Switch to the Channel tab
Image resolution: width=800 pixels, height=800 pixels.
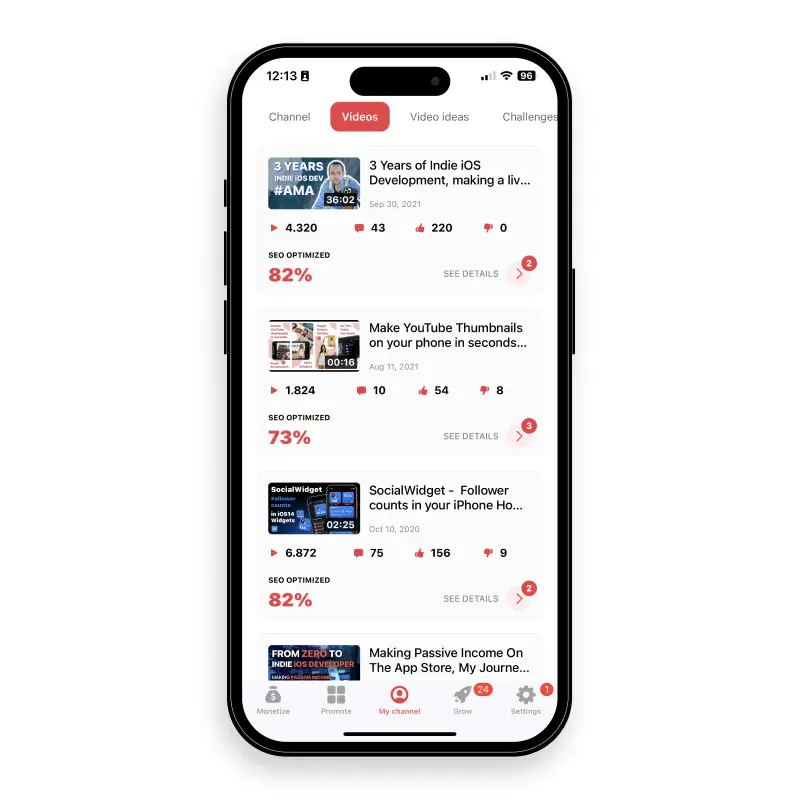[289, 117]
